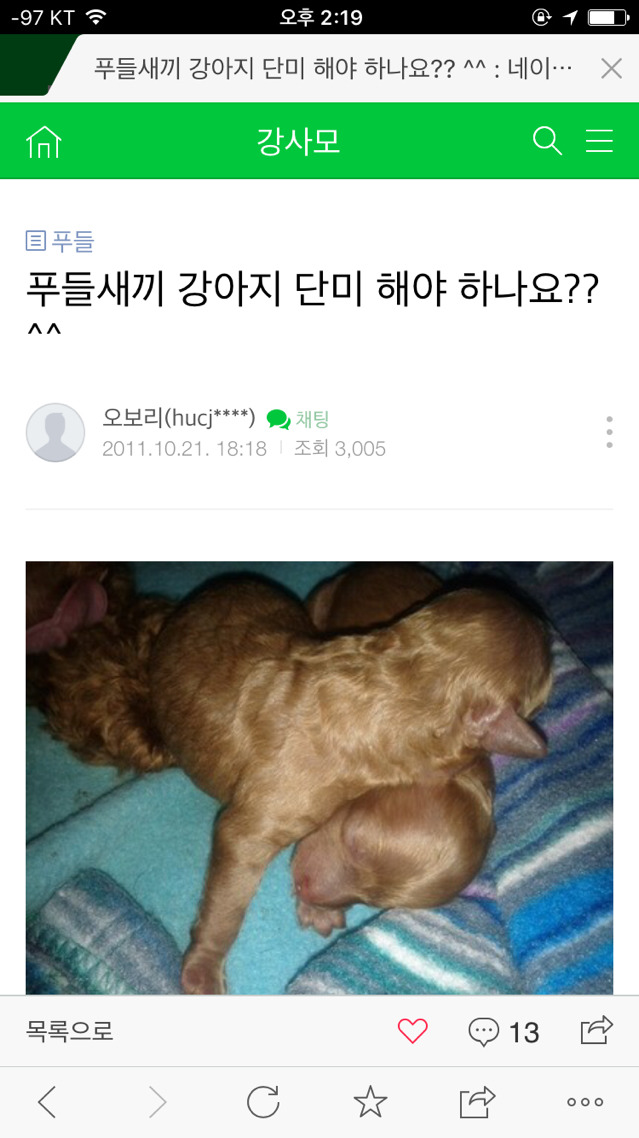Start a 채팅 with the author

(x=299, y=419)
